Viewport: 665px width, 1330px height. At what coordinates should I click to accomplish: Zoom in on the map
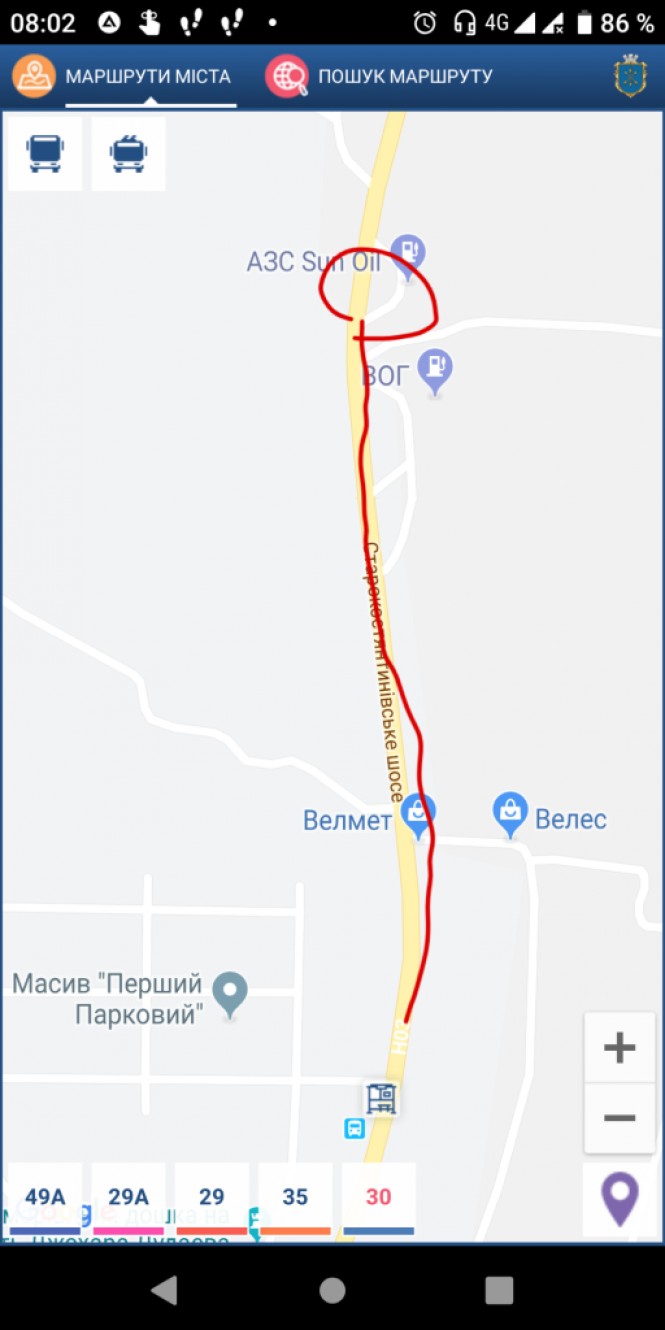coord(620,1048)
